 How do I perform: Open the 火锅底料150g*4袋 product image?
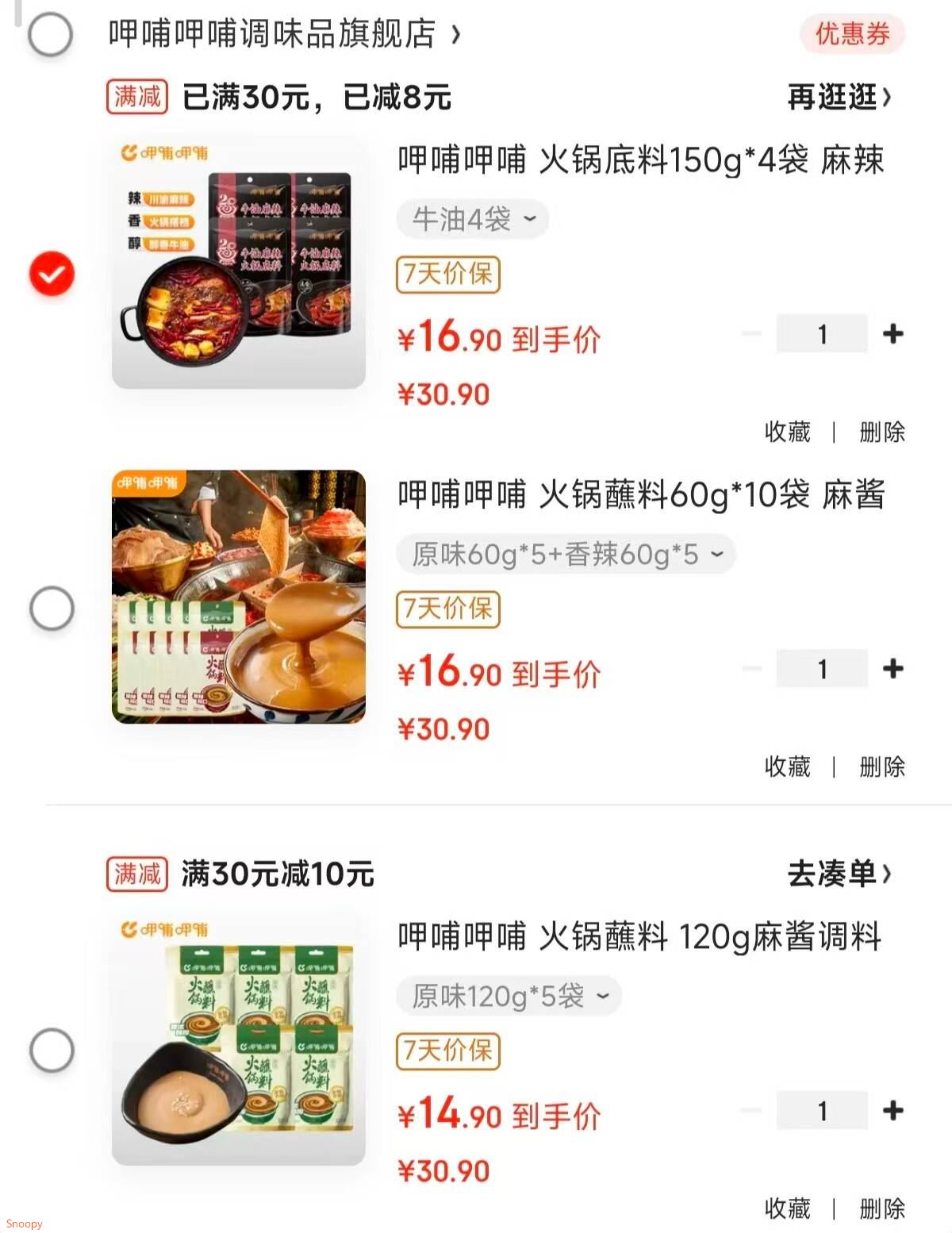pos(238,263)
